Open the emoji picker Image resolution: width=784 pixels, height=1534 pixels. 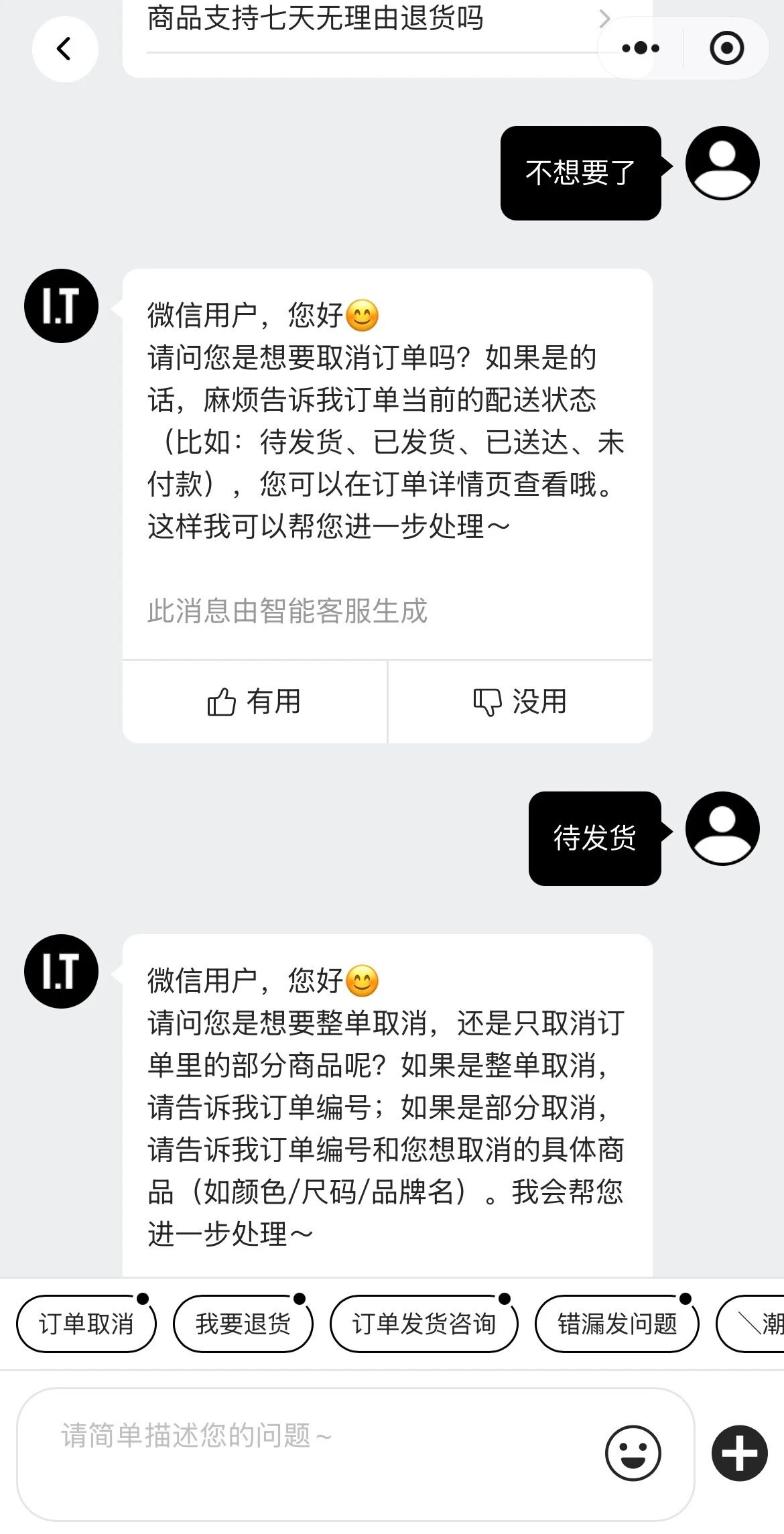coord(633,1452)
